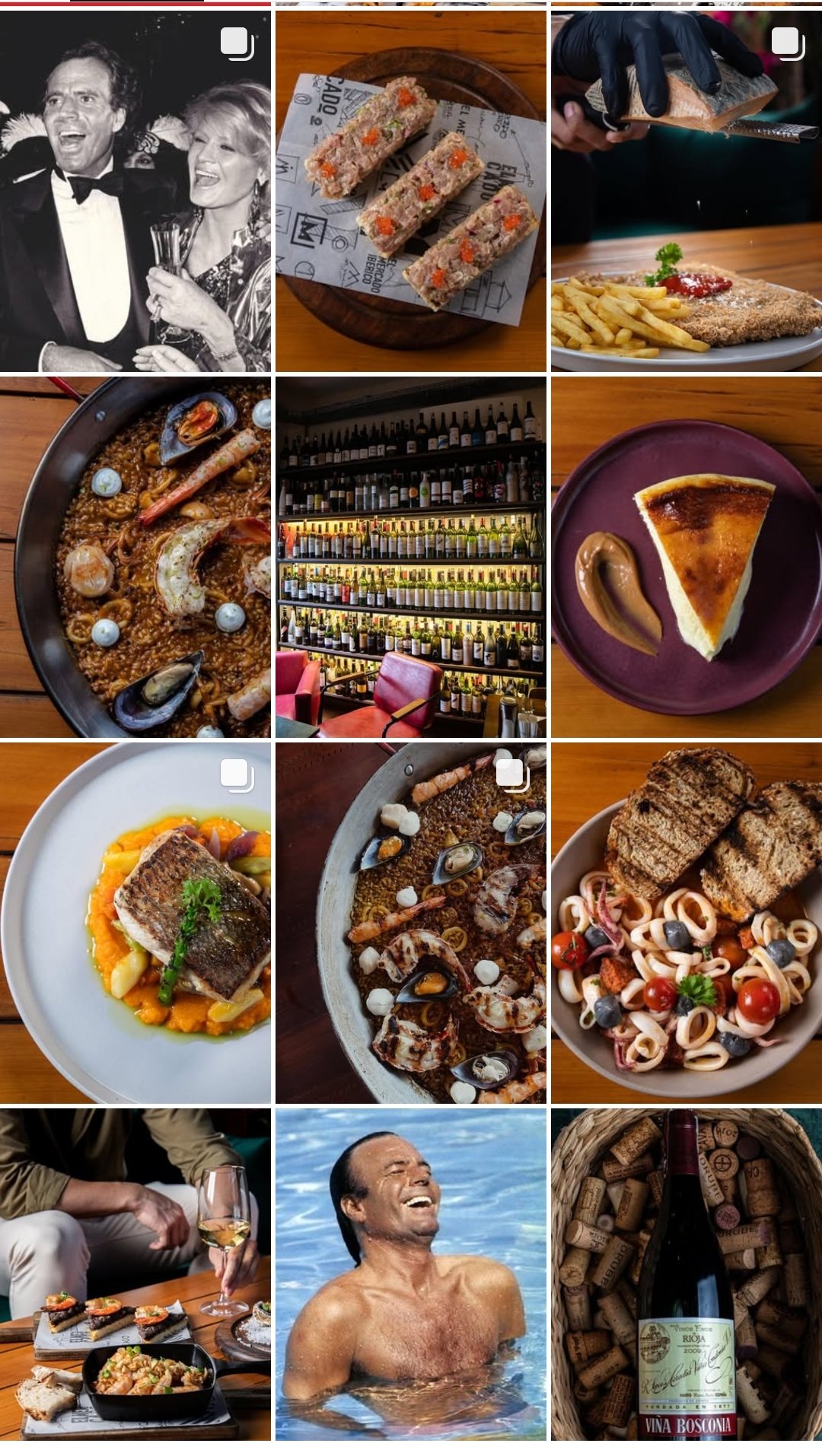Open the cheesecake on purple plate post

tap(687, 557)
